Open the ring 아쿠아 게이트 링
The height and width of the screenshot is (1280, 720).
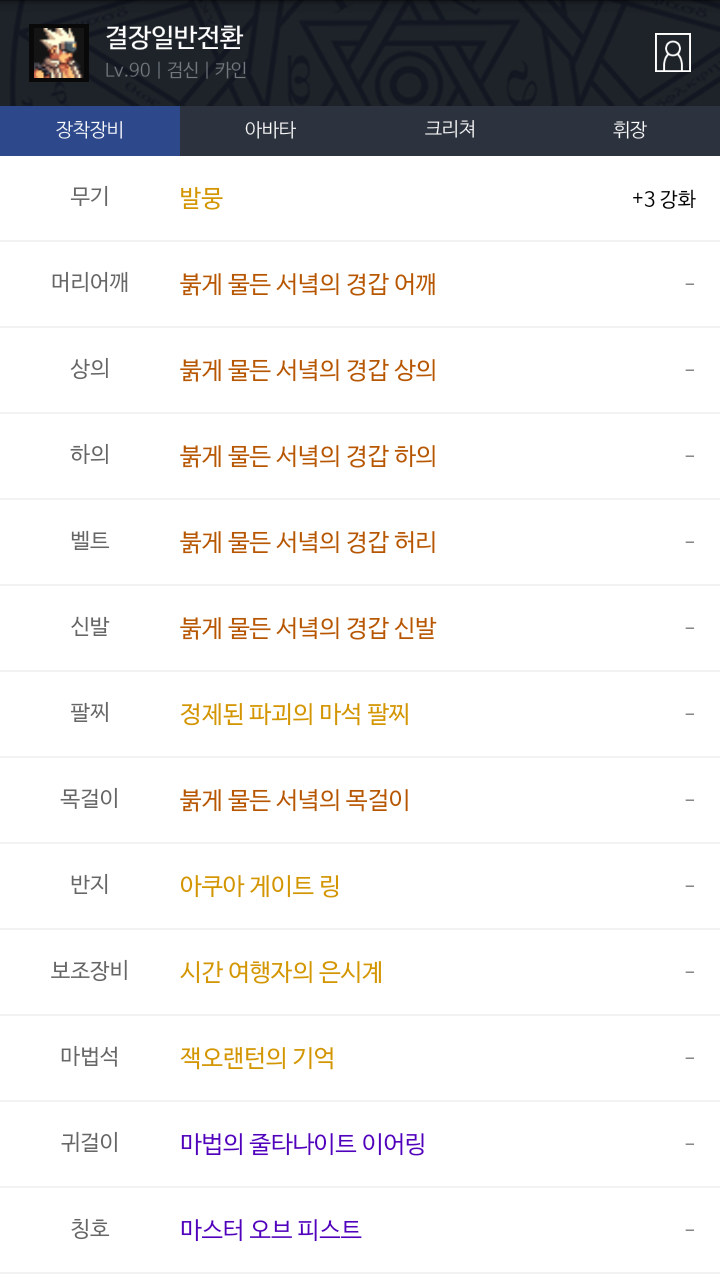click(x=260, y=886)
